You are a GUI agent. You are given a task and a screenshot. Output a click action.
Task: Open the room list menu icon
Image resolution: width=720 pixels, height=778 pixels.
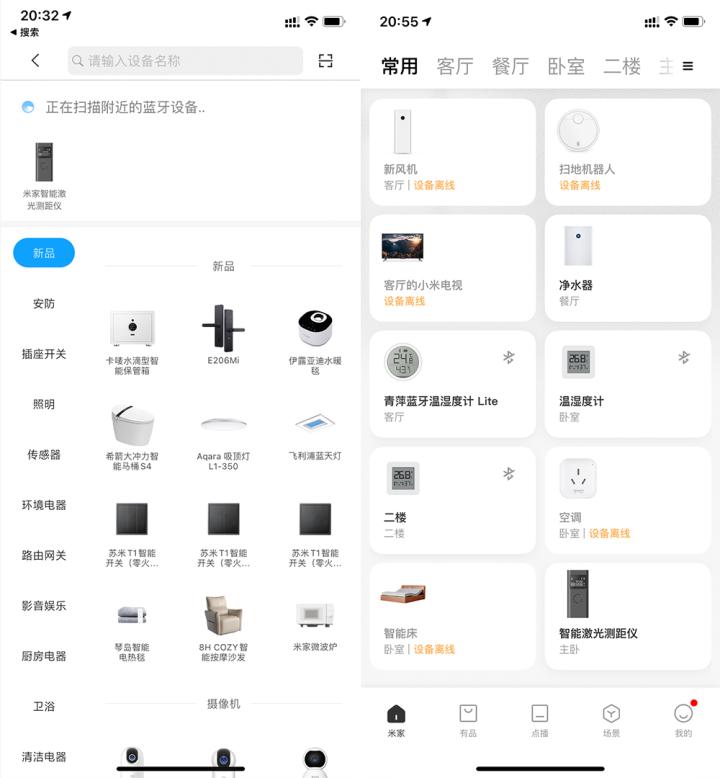point(688,66)
